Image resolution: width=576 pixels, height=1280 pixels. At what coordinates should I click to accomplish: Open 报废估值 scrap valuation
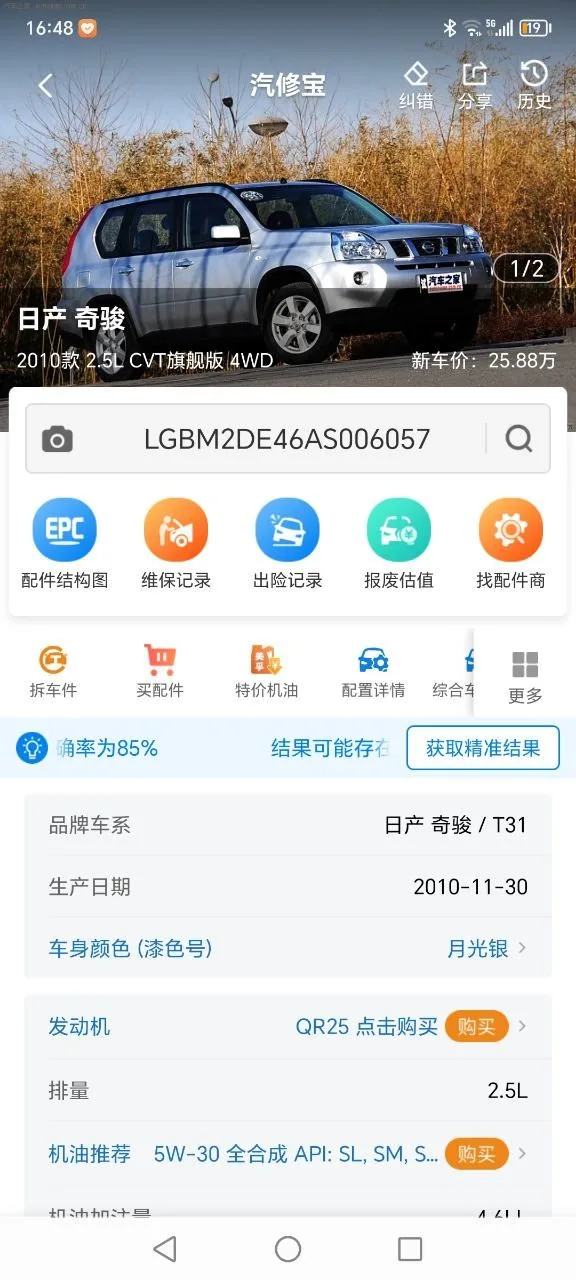coord(399,545)
